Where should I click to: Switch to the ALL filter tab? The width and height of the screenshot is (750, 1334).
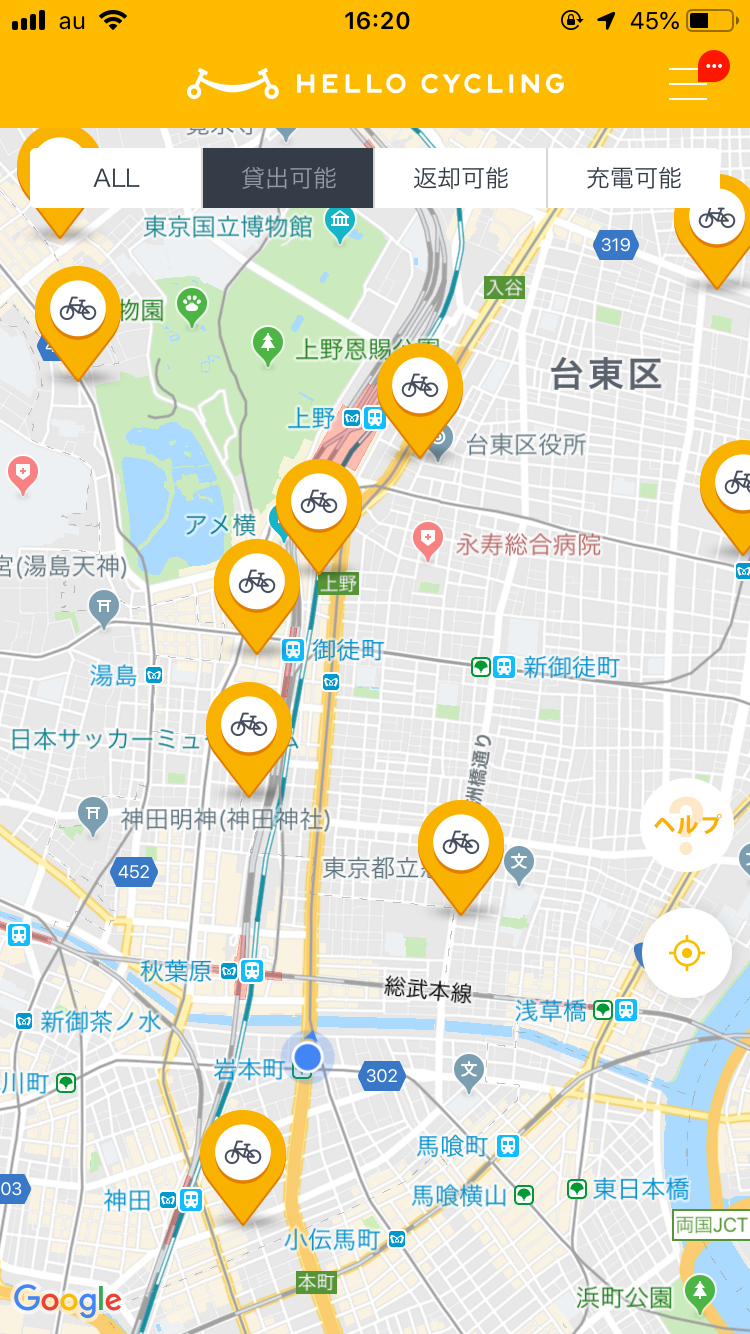(116, 179)
